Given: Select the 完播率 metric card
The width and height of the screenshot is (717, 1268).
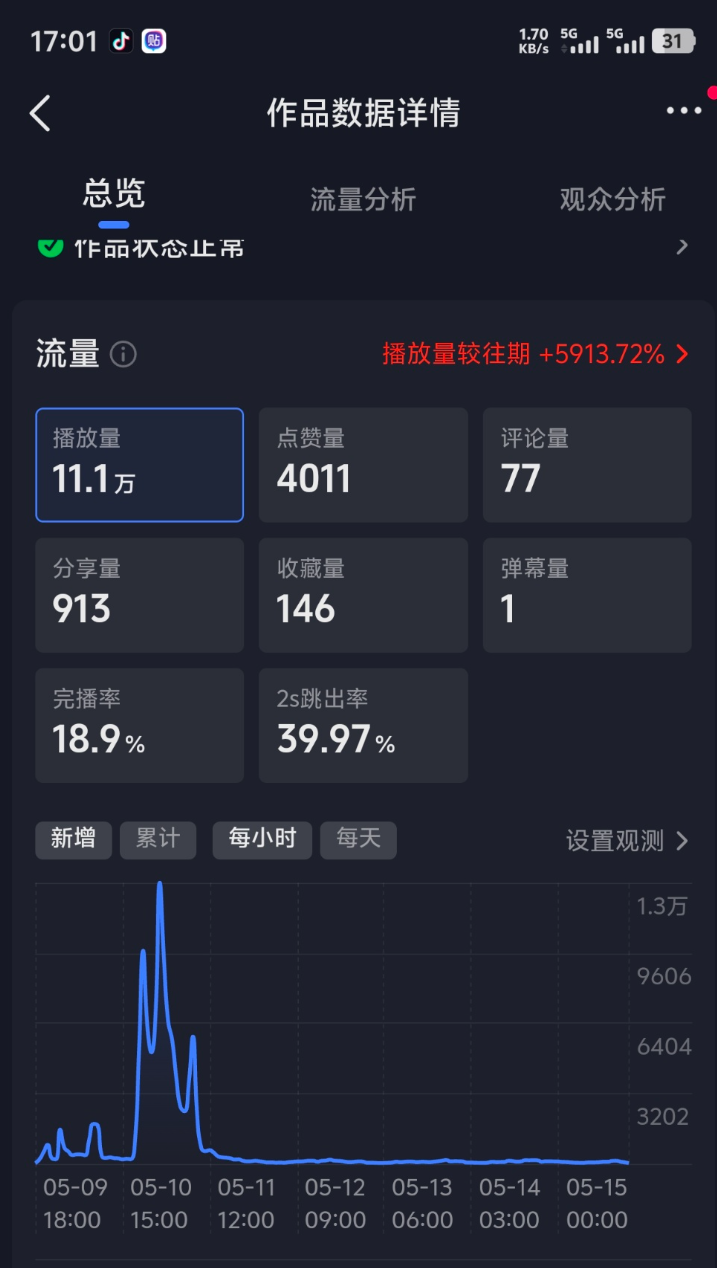Looking at the screenshot, I should click(x=139, y=725).
